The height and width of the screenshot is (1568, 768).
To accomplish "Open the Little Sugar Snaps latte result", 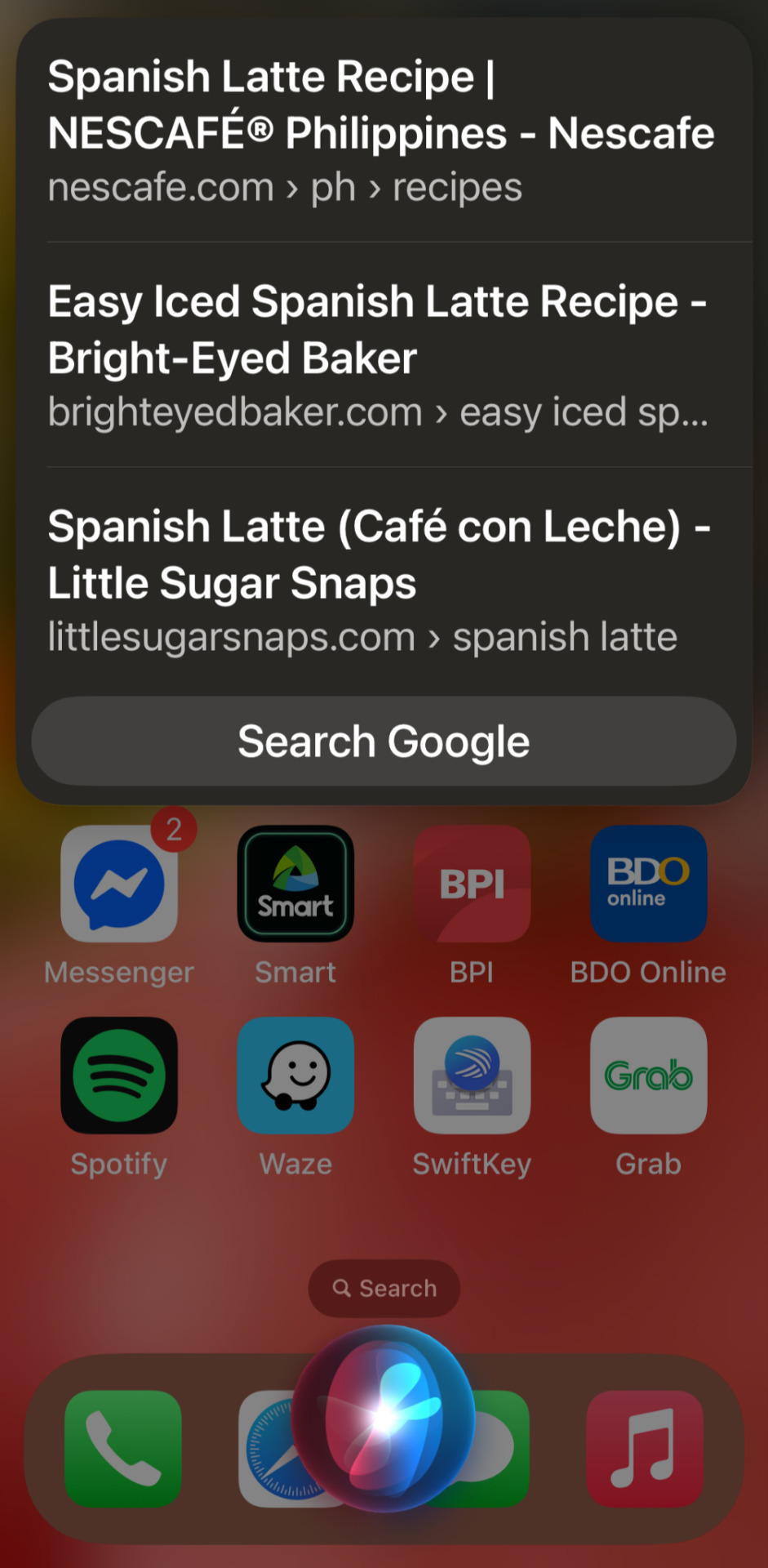I will 381,580.
